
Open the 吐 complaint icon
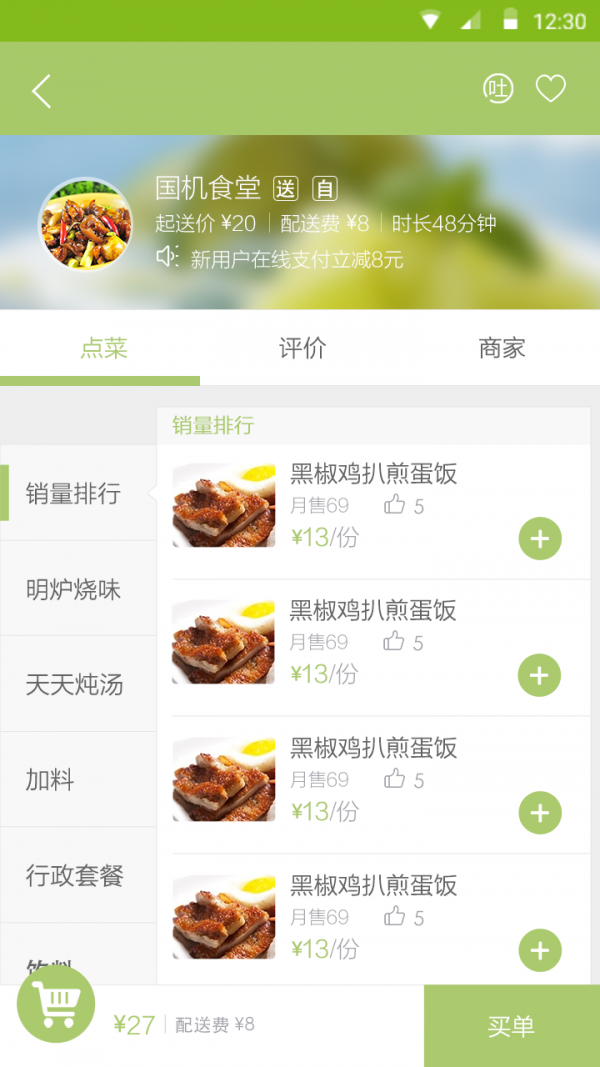pyautogui.click(x=497, y=89)
